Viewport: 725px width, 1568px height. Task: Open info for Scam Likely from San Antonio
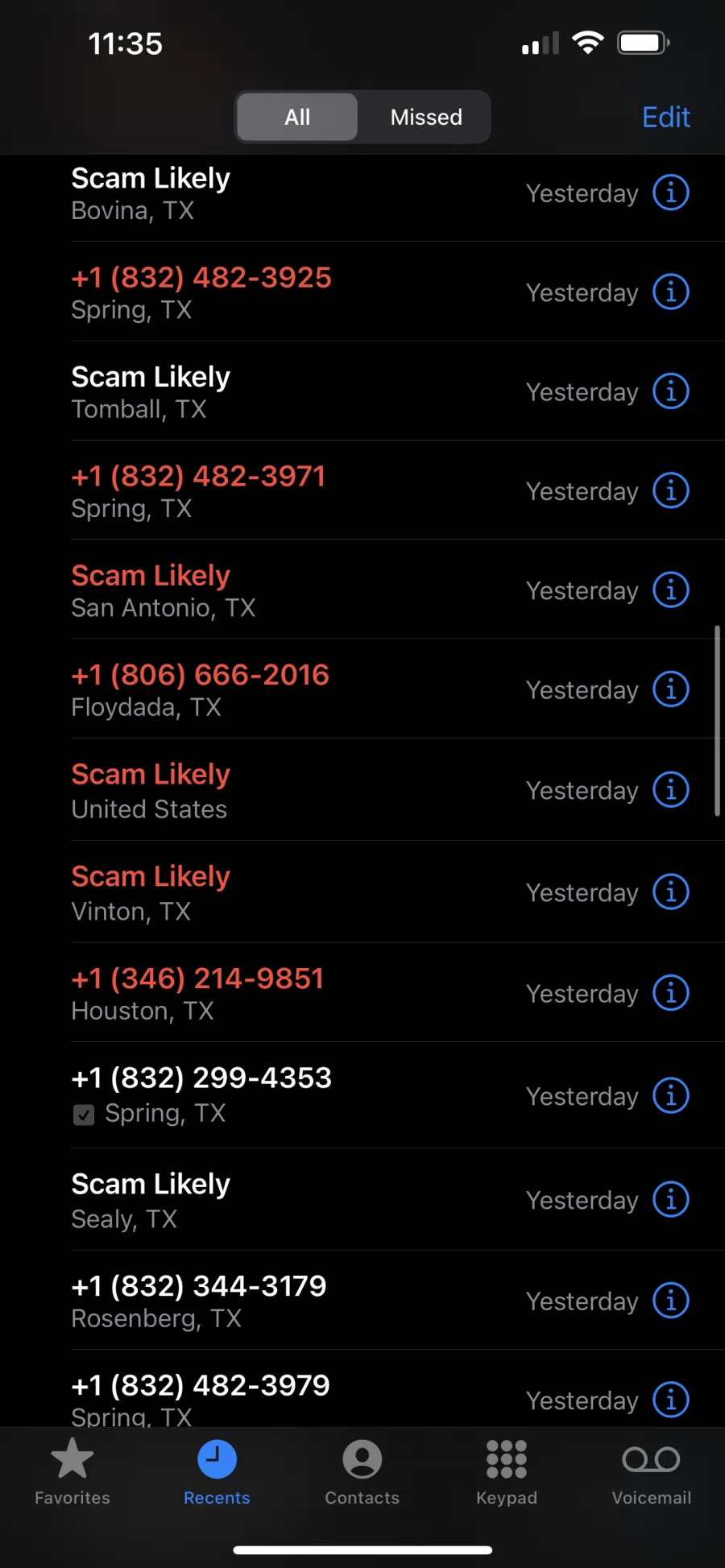pyautogui.click(x=670, y=590)
